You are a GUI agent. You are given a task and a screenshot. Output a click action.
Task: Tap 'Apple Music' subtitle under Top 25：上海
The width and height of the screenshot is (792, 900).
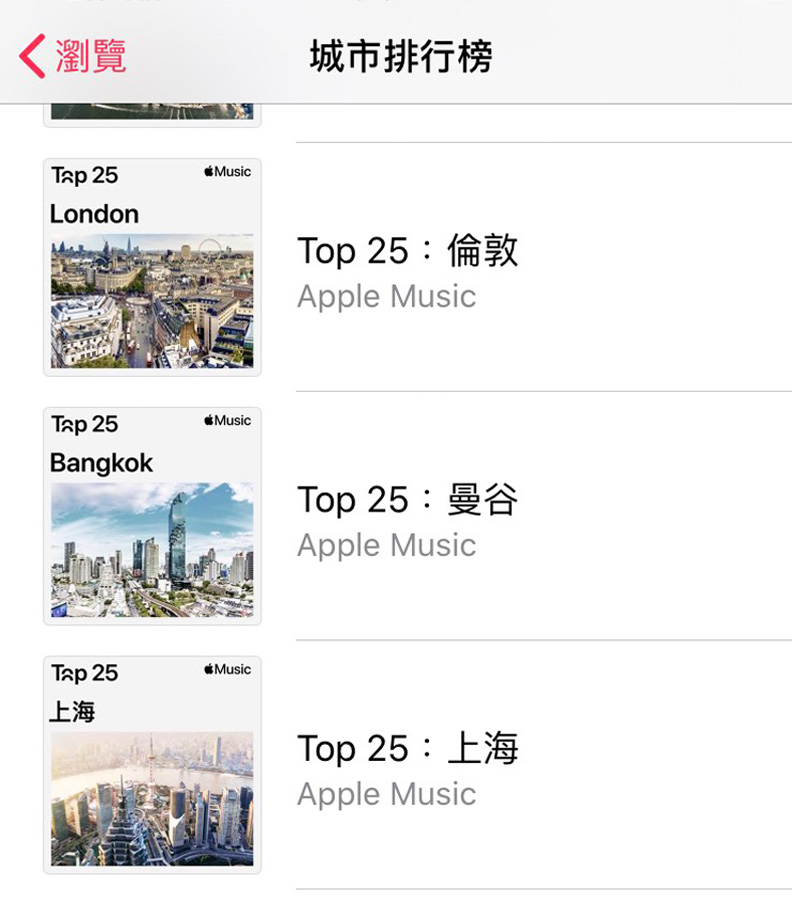pyautogui.click(x=386, y=794)
